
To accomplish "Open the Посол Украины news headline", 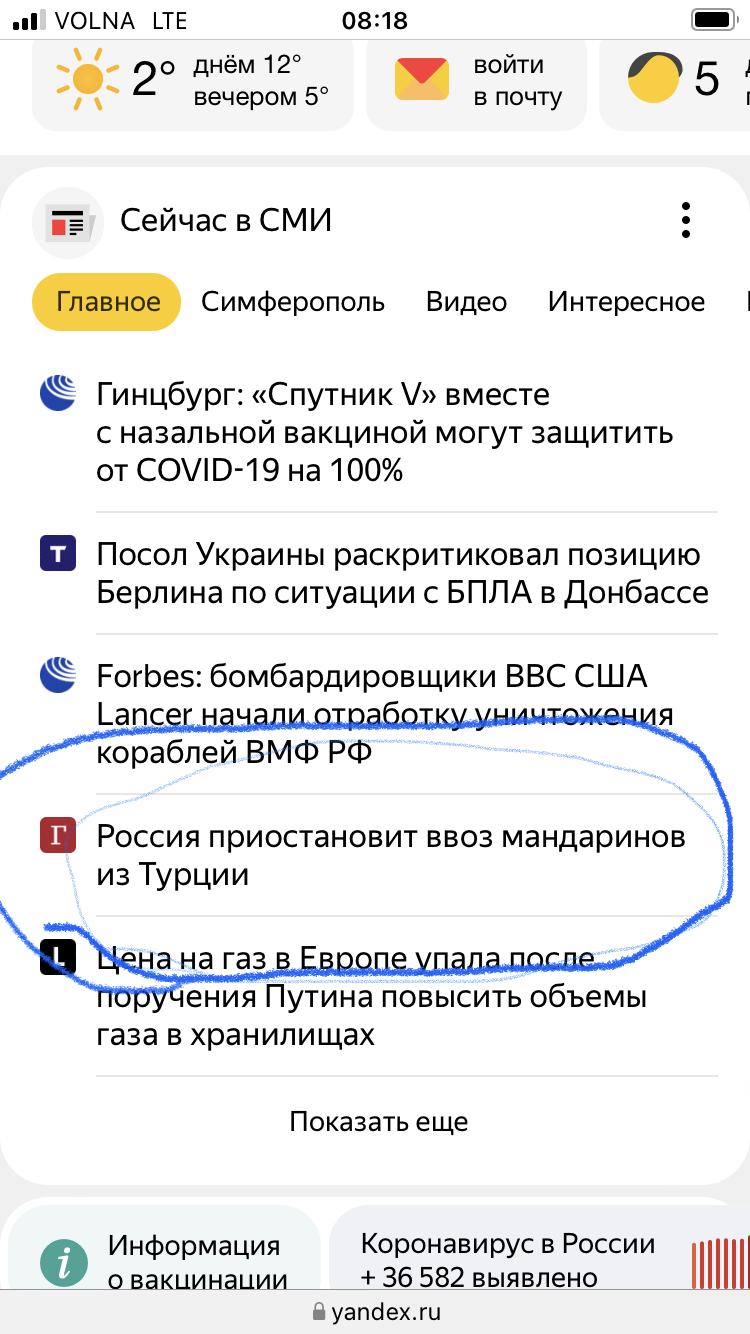I will (x=402, y=573).
